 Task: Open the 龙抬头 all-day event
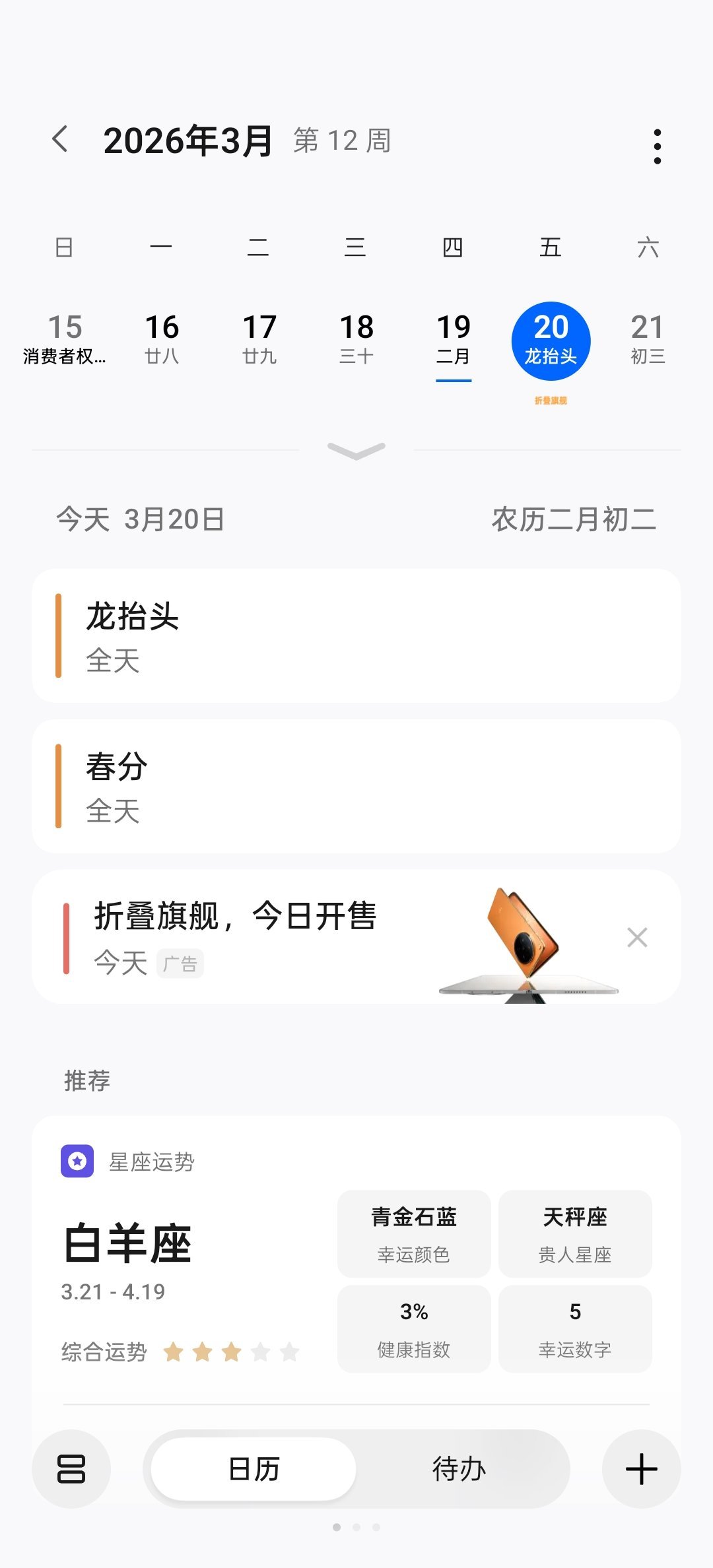tap(356, 634)
